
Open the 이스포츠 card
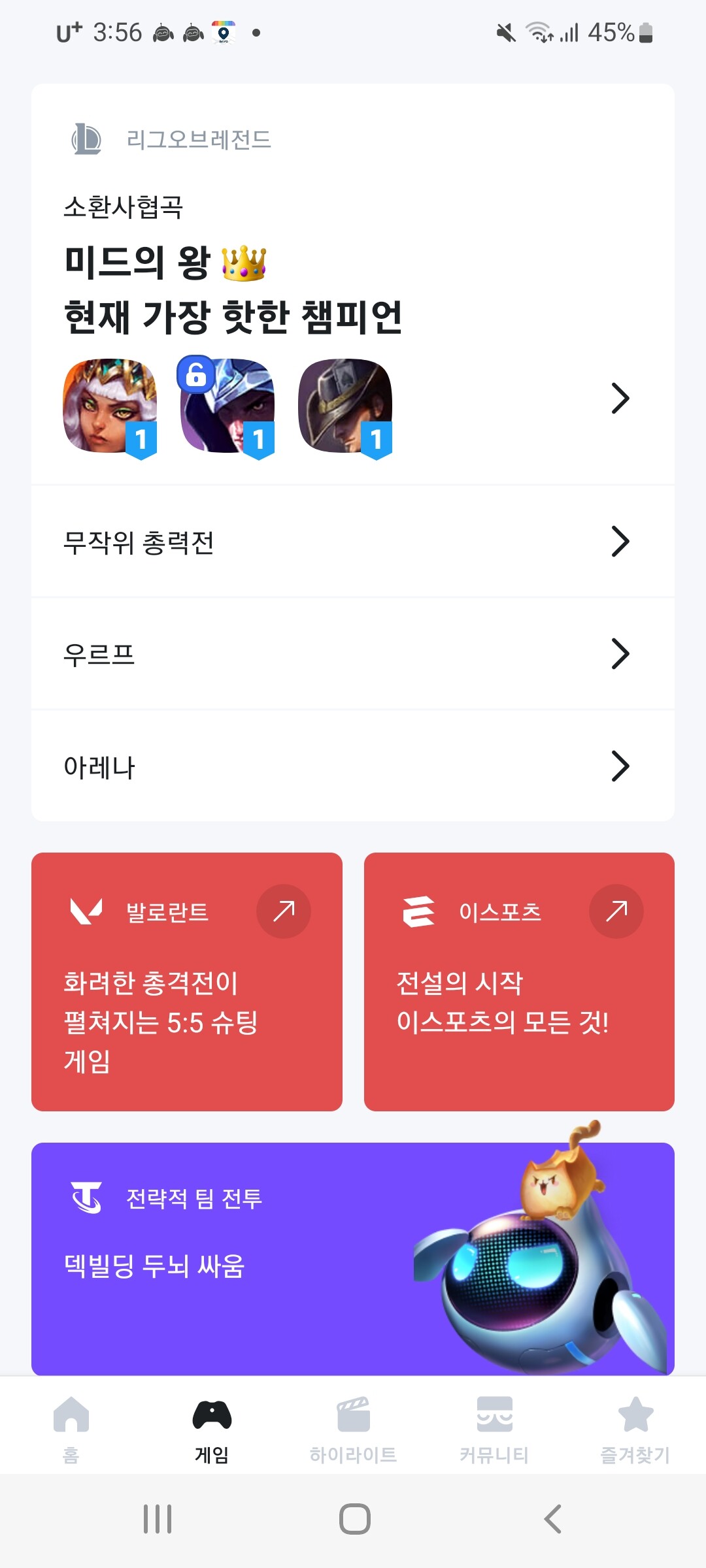pyautogui.click(x=519, y=981)
